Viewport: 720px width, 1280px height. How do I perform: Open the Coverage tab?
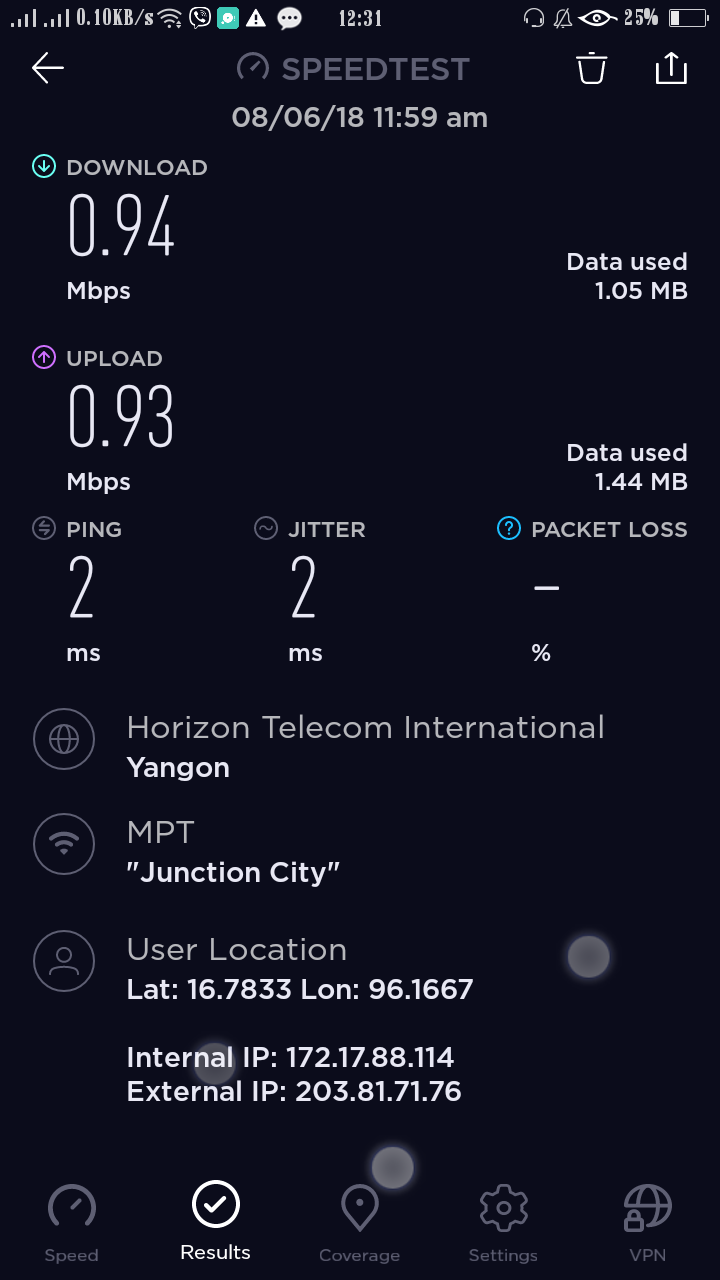coord(360,1223)
